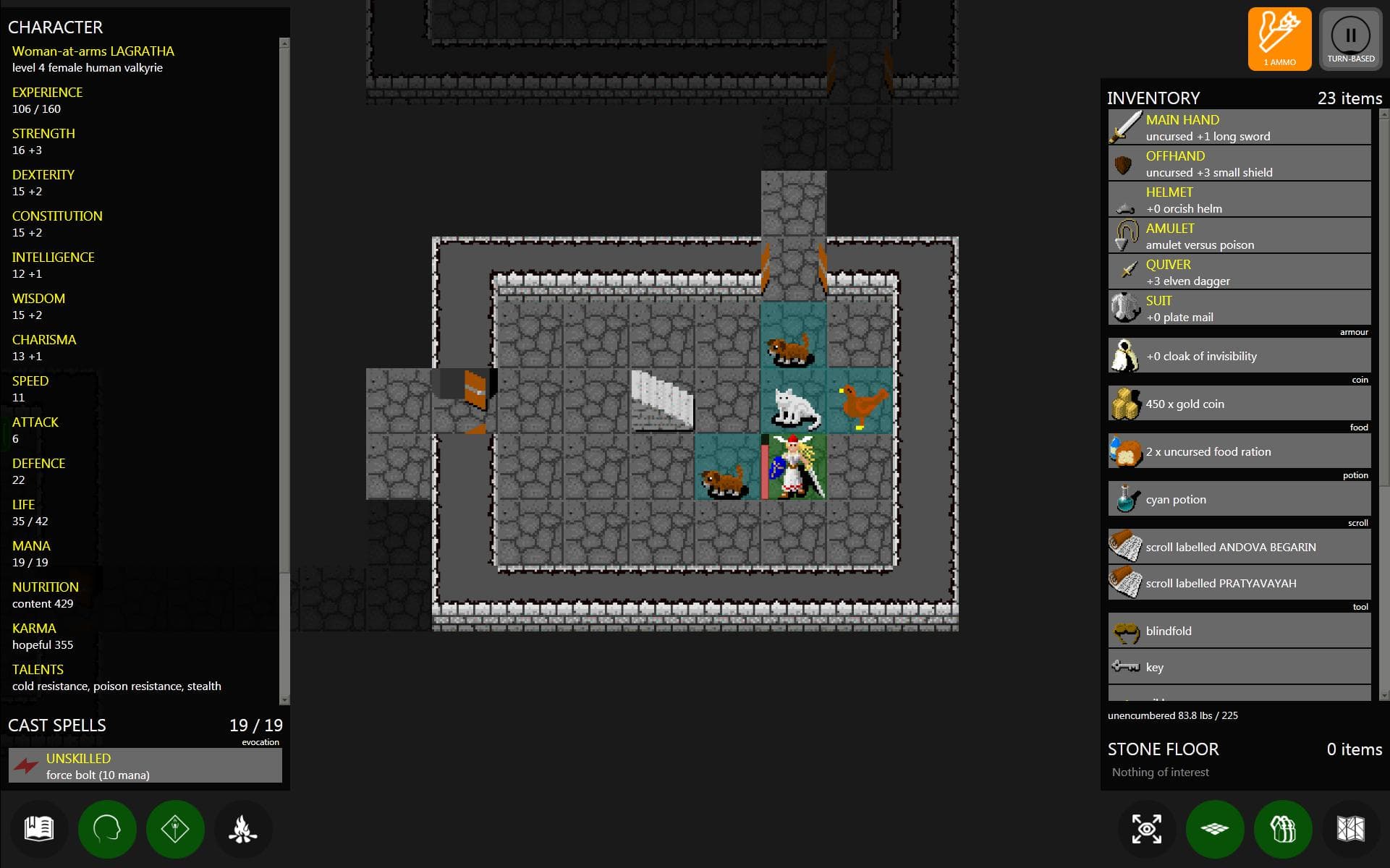This screenshot has height=868, width=1390.
Task: Toggle the backpack inventory panel
Action: point(1282,829)
